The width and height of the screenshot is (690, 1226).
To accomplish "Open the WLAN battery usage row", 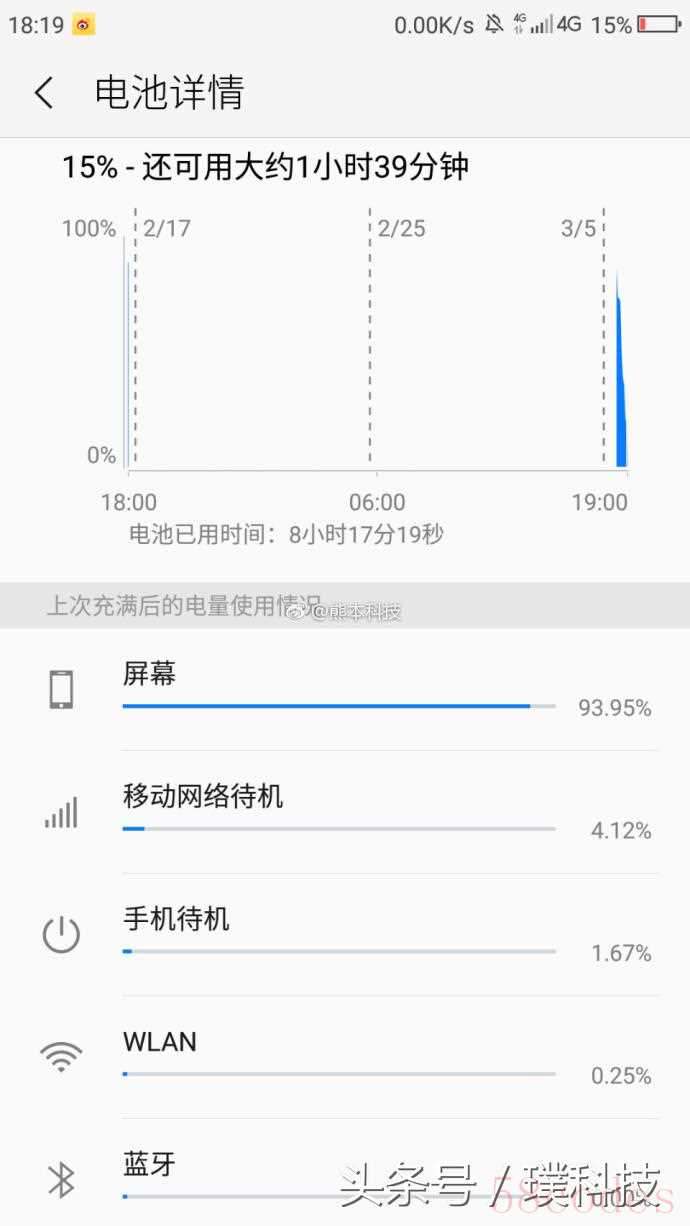I will [x=345, y=1057].
